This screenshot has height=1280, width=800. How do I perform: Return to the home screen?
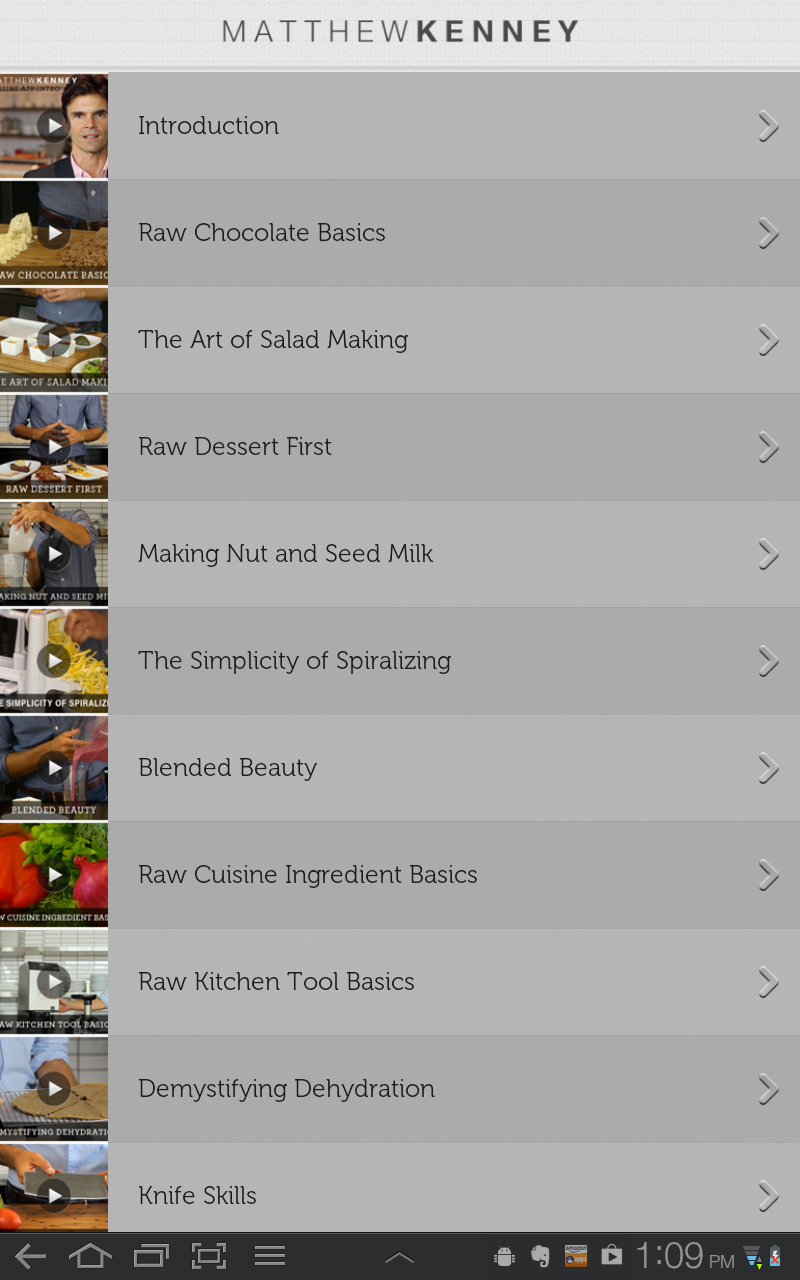90,1256
